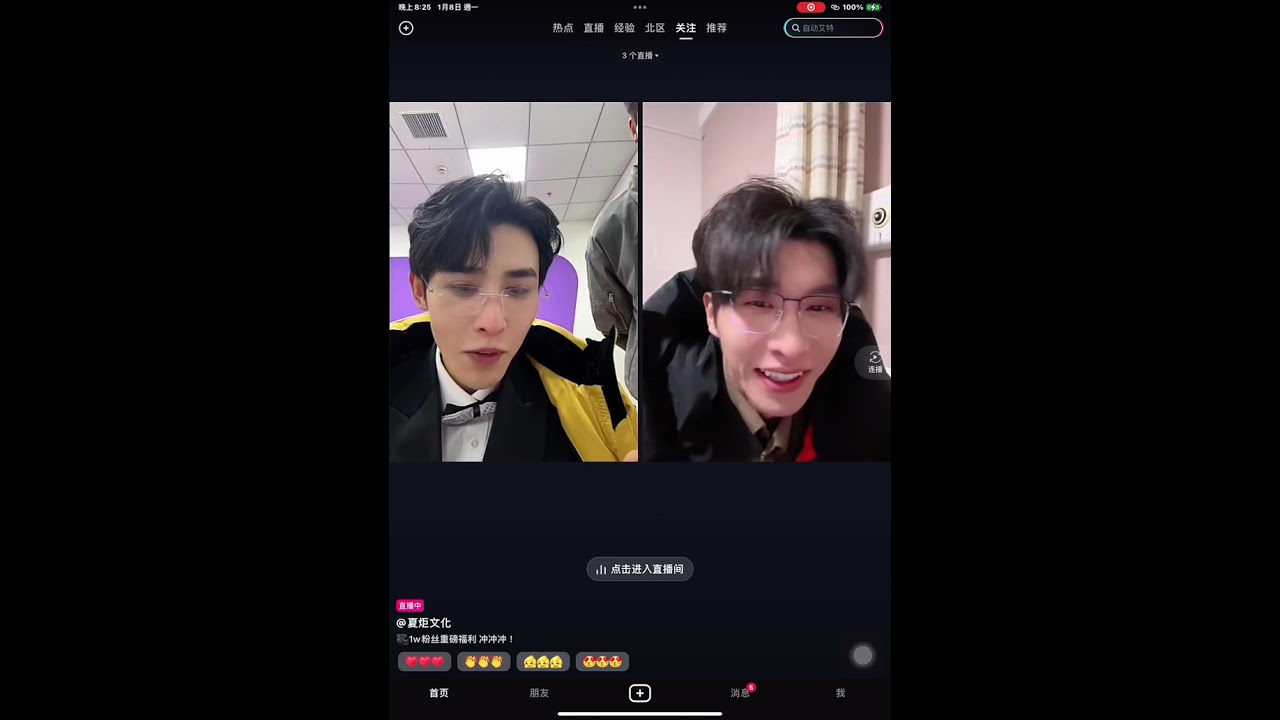Tap 点击进入直播间 to enter the live room
This screenshot has height=720, width=1280.
click(640, 569)
